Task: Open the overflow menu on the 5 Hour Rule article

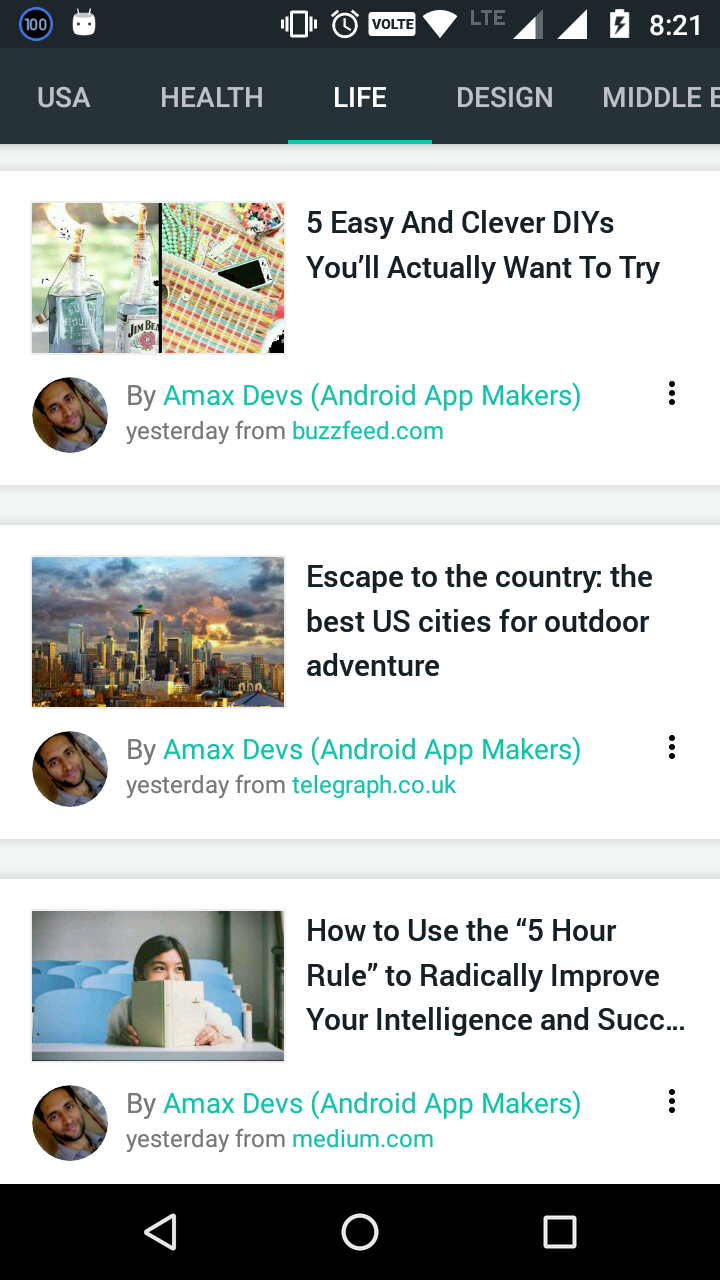Action: [671, 1101]
